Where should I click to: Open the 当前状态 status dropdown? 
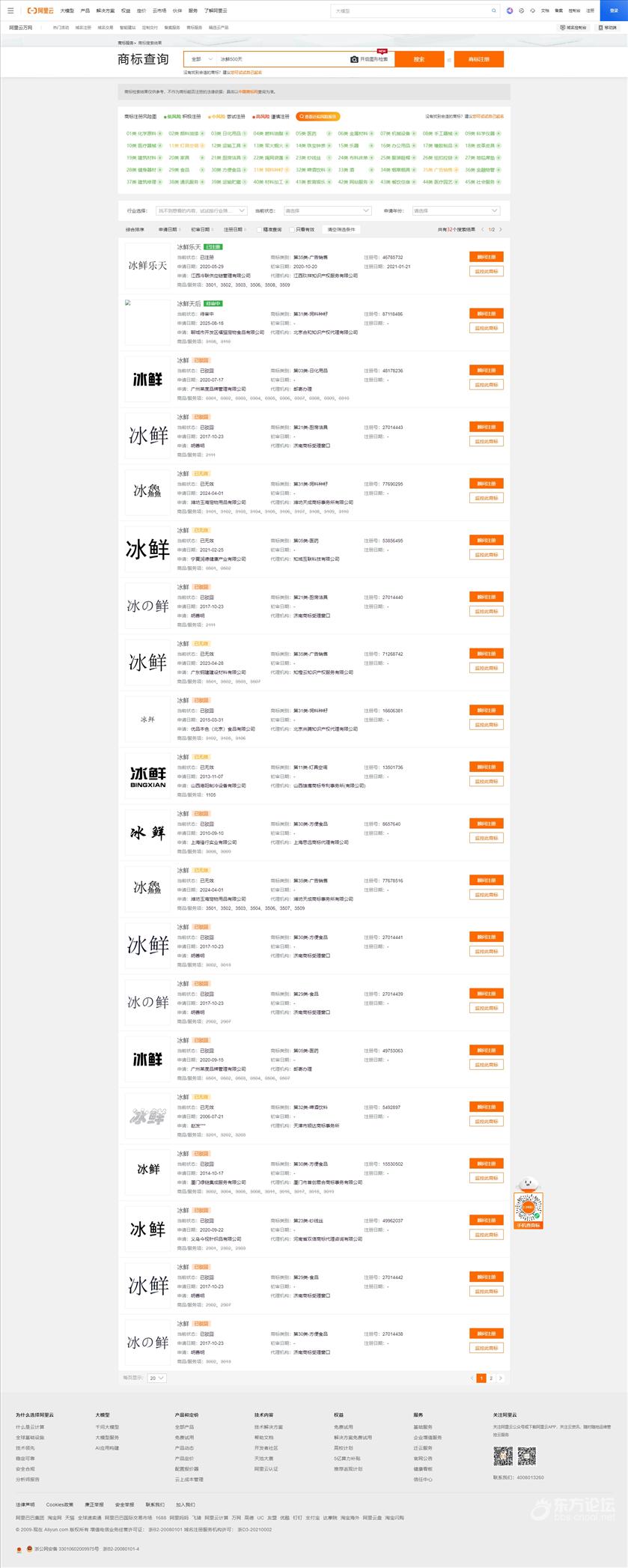coord(326,211)
